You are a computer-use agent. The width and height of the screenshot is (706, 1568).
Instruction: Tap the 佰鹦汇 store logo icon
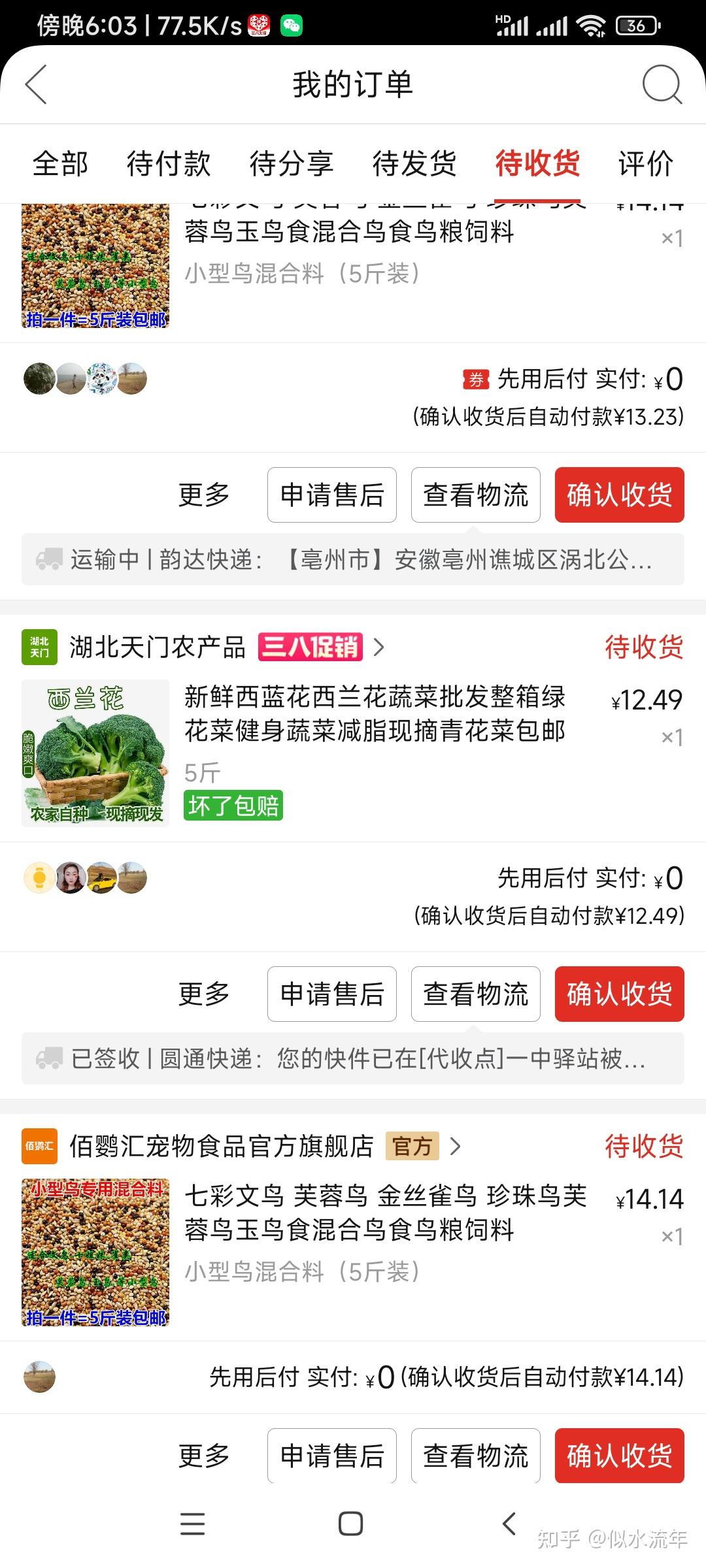click(x=41, y=1147)
